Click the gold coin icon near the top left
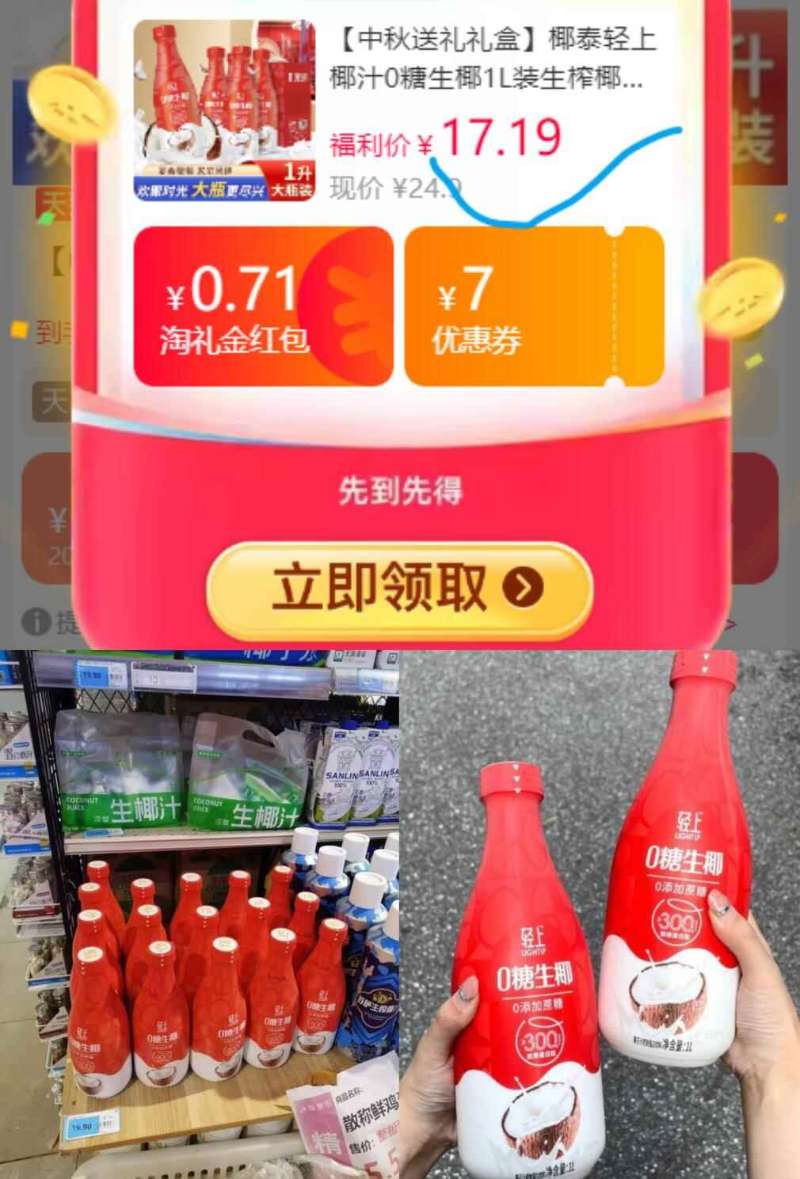Screen dimensions: 800x1179 tap(70, 100)
